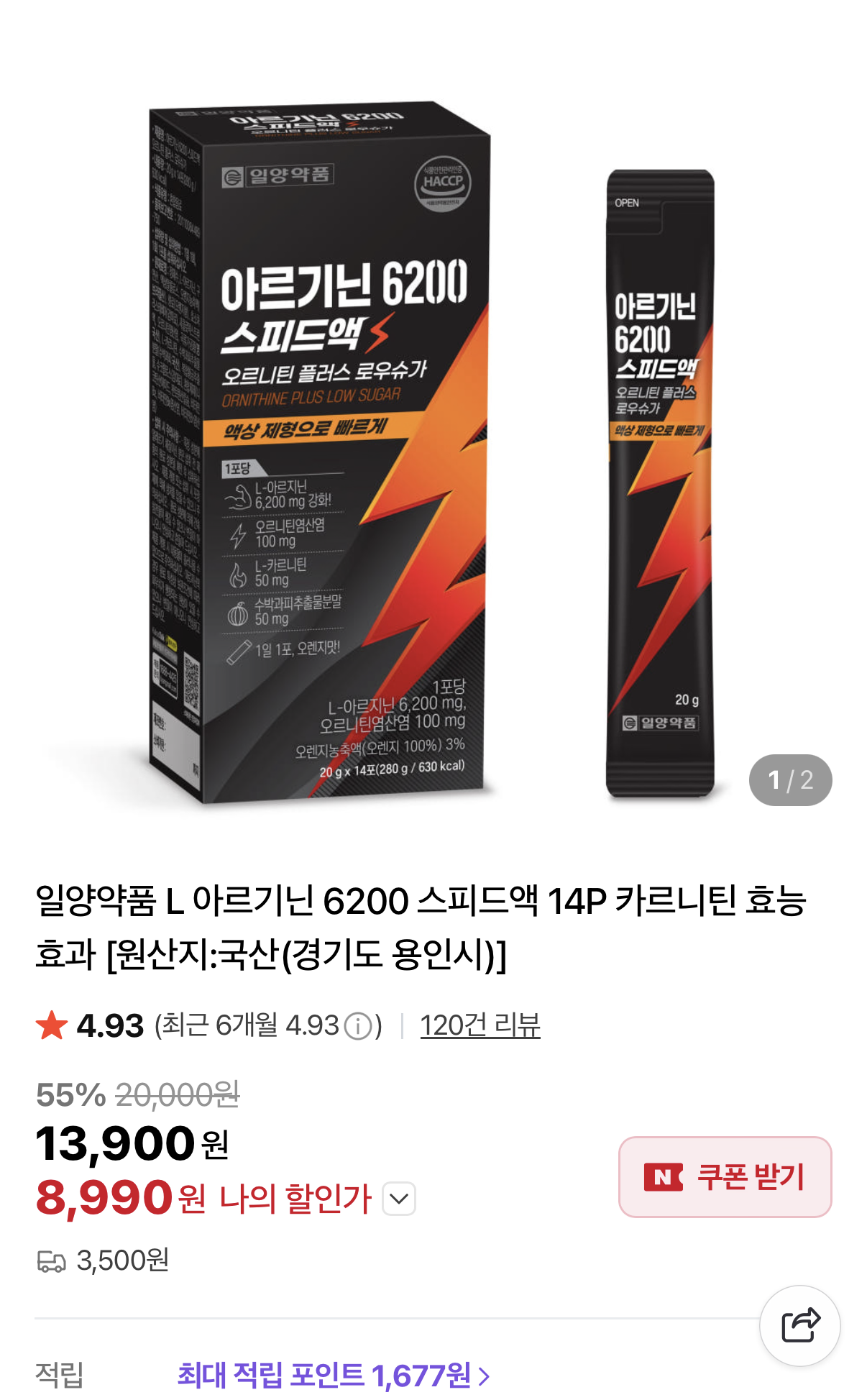Share this product

coord(799,1325)
